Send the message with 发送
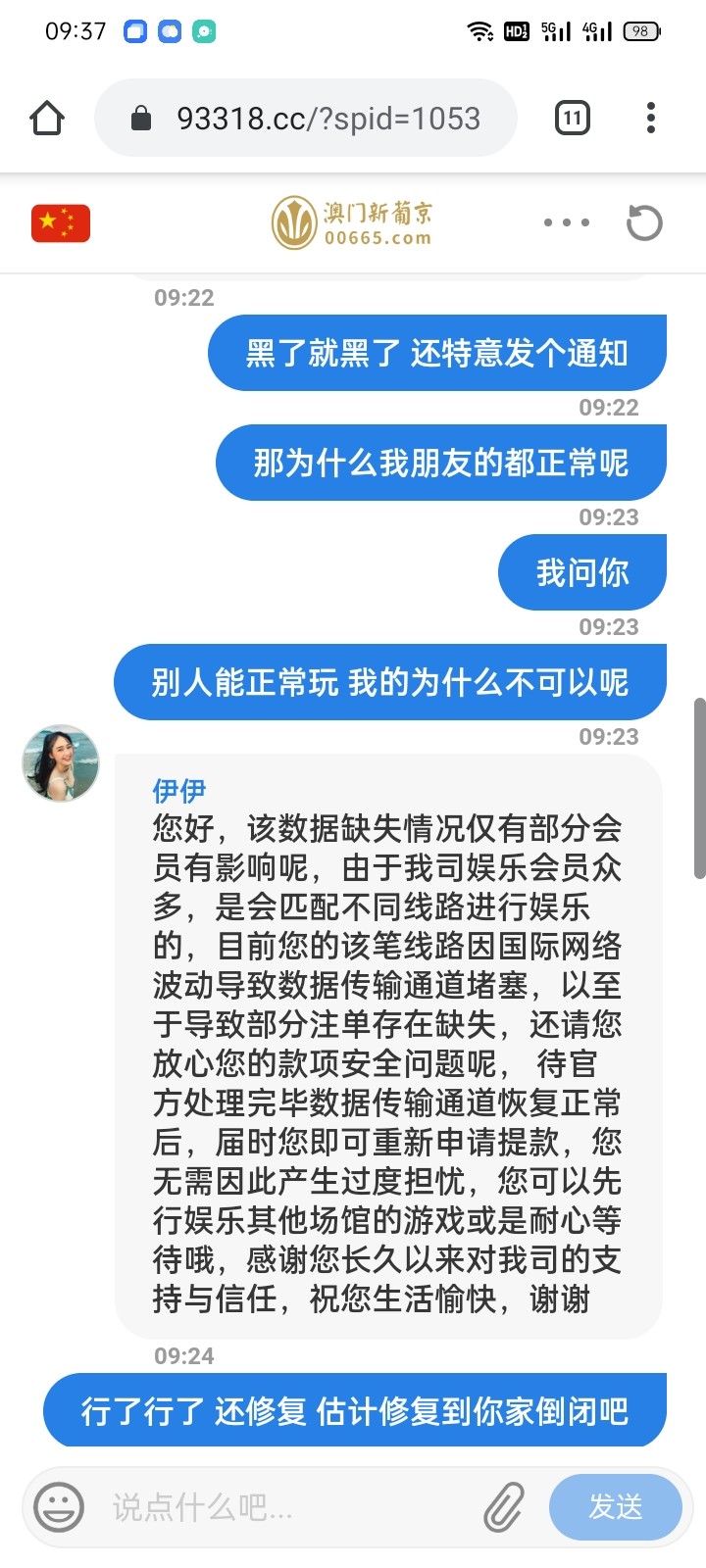 pos(615,1506)
